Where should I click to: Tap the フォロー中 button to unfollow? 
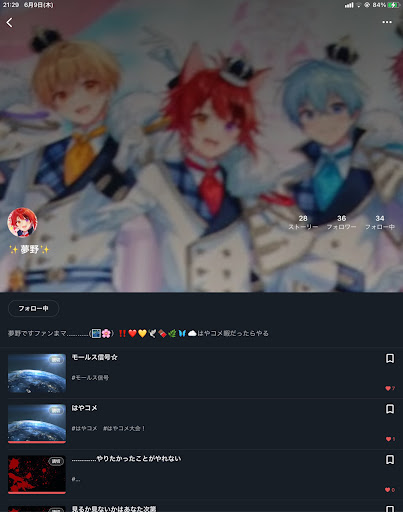click(33, 308)
